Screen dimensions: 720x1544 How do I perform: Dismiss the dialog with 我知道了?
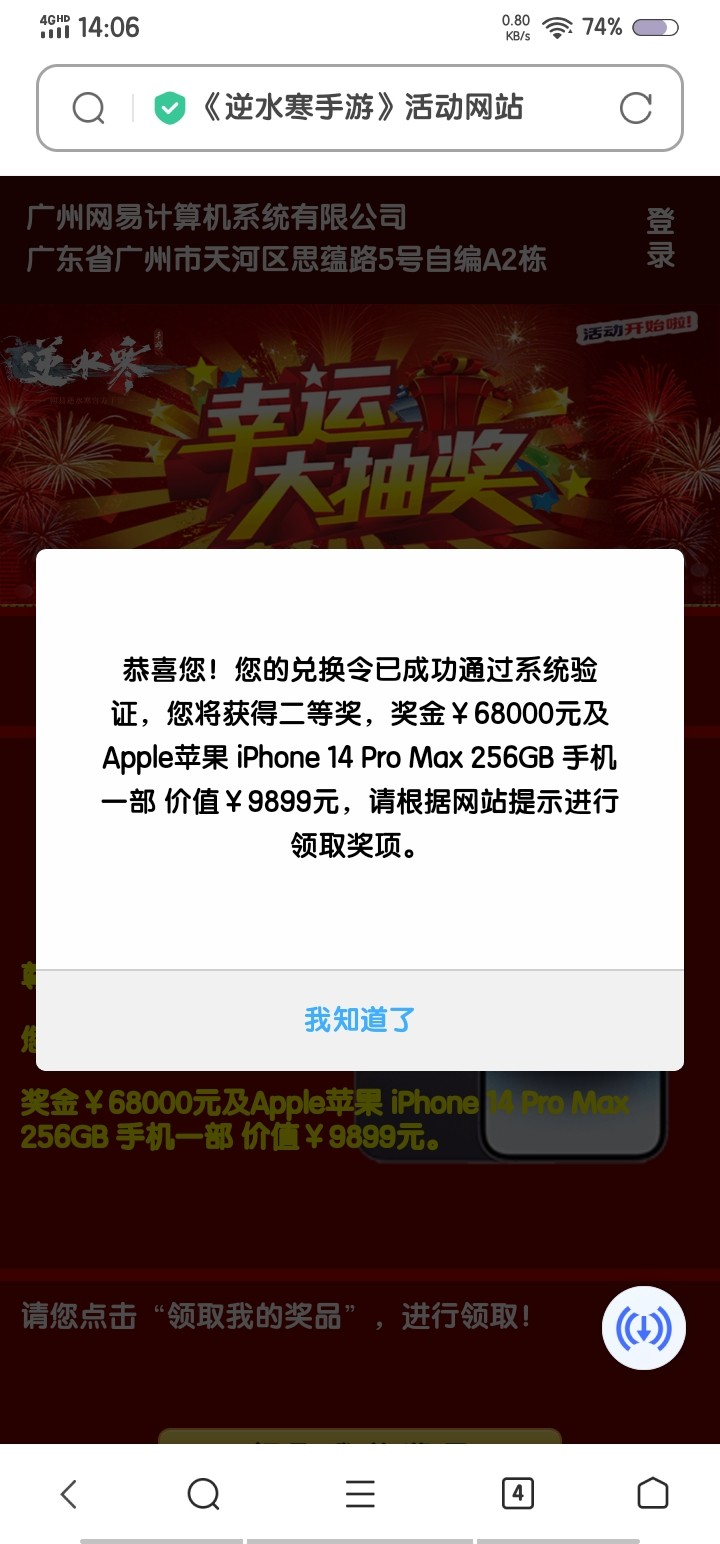pos(359,1020)
